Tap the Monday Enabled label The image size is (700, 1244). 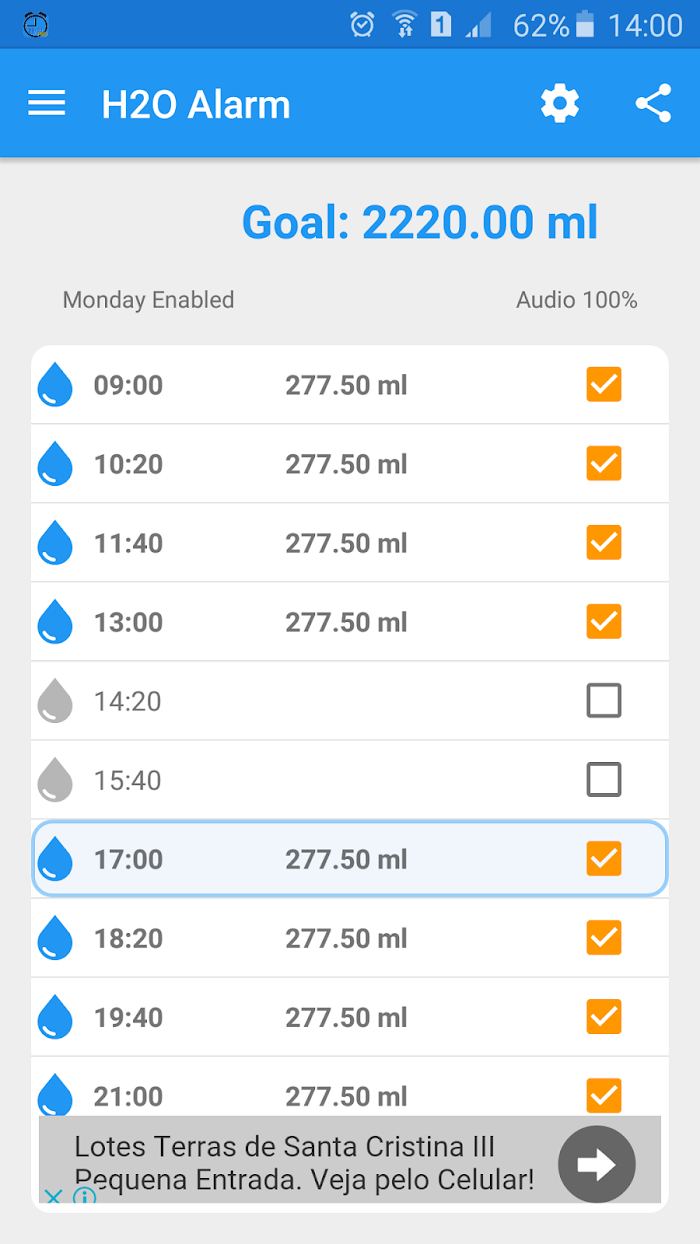(148, 300)
